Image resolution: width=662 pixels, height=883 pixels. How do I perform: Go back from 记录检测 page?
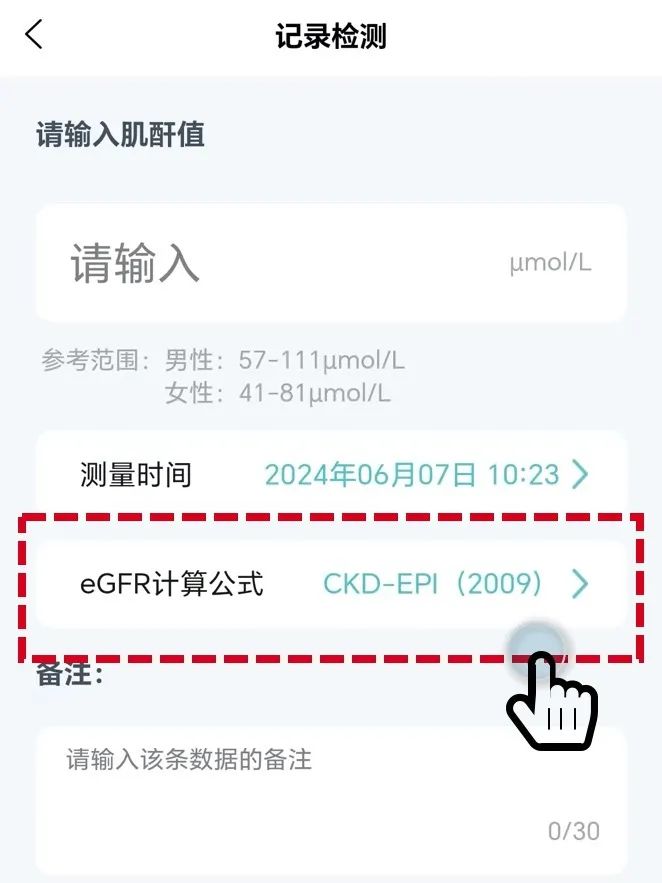coord(35,36)
